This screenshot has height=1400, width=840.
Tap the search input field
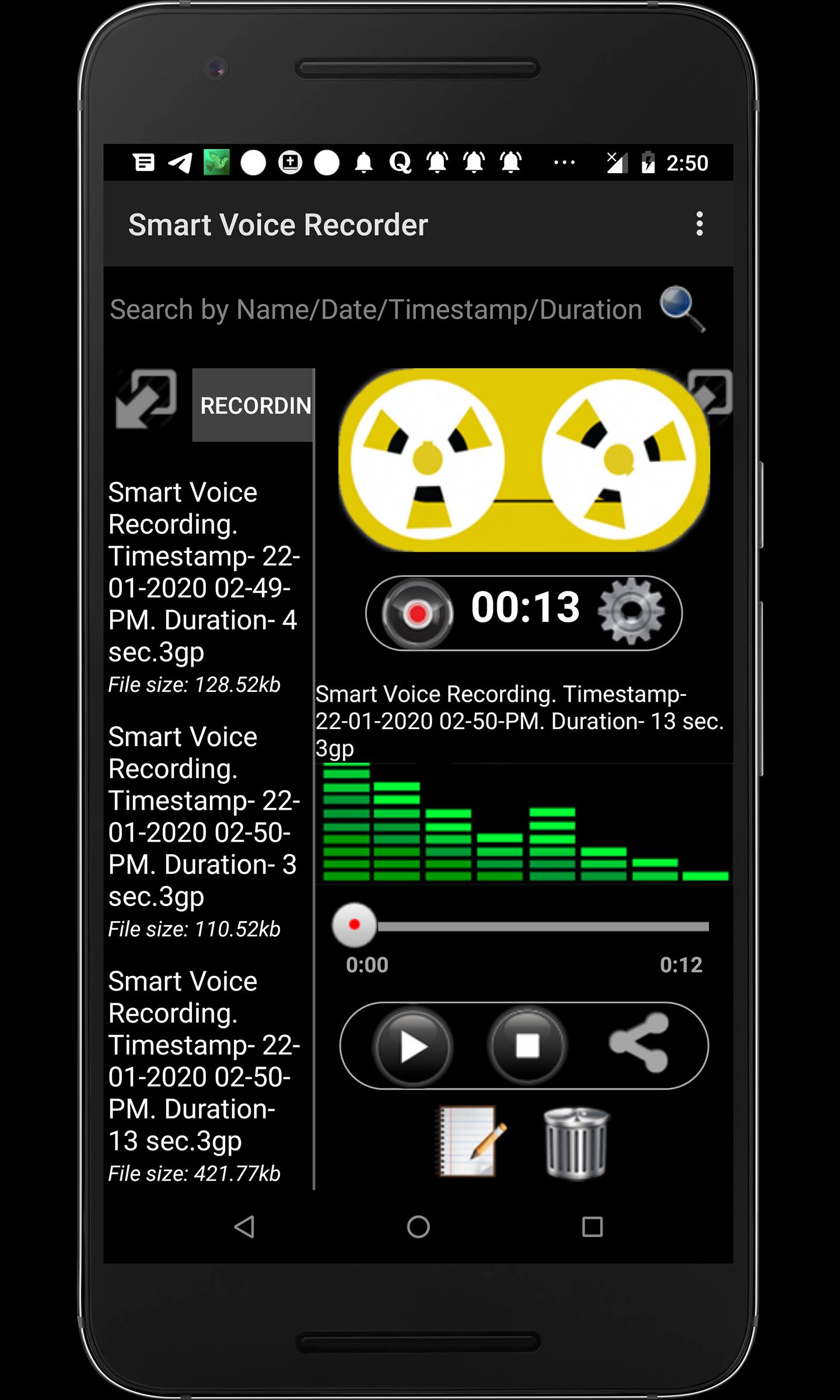(x=373, y=310)
